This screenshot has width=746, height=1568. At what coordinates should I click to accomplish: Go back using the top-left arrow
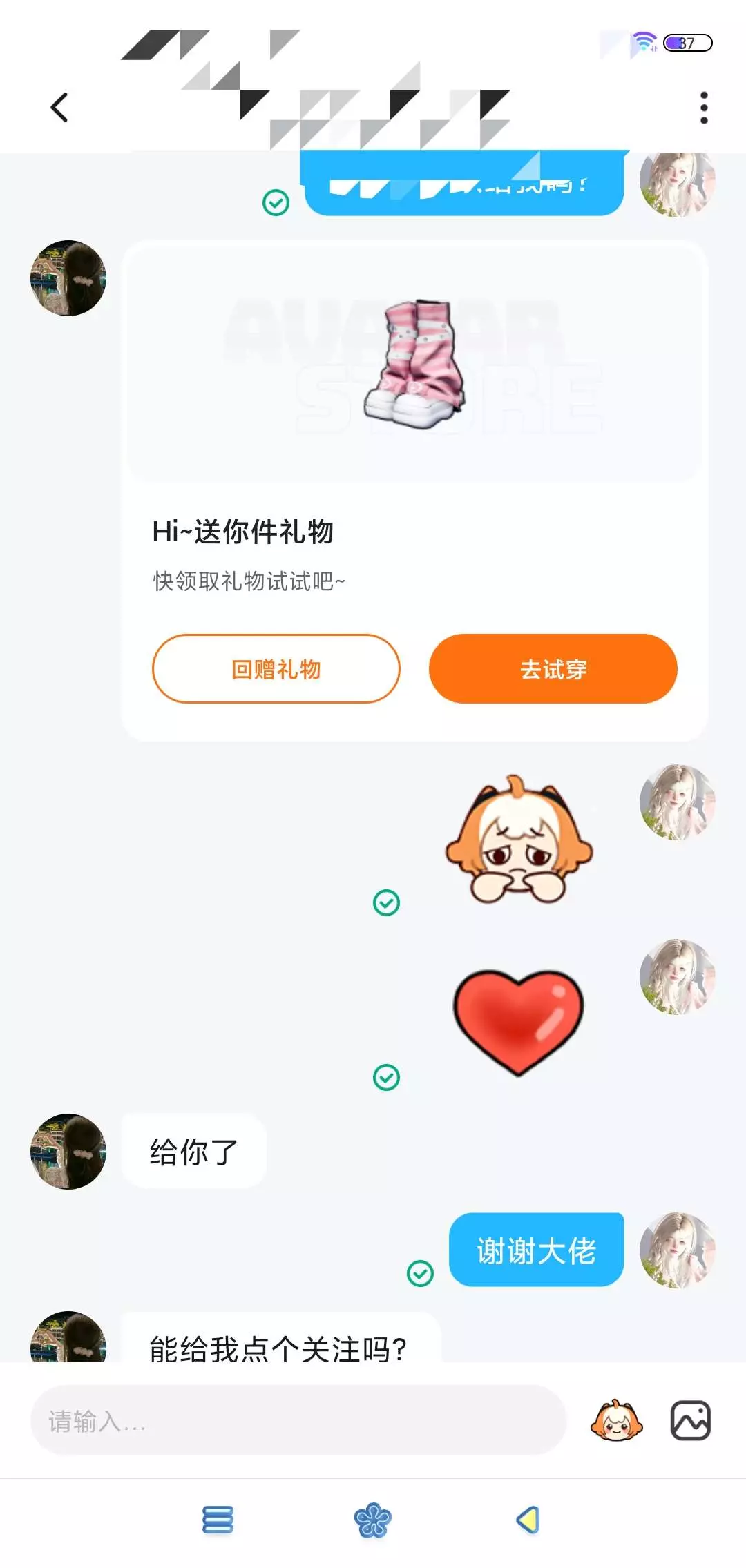click(59, 108)
